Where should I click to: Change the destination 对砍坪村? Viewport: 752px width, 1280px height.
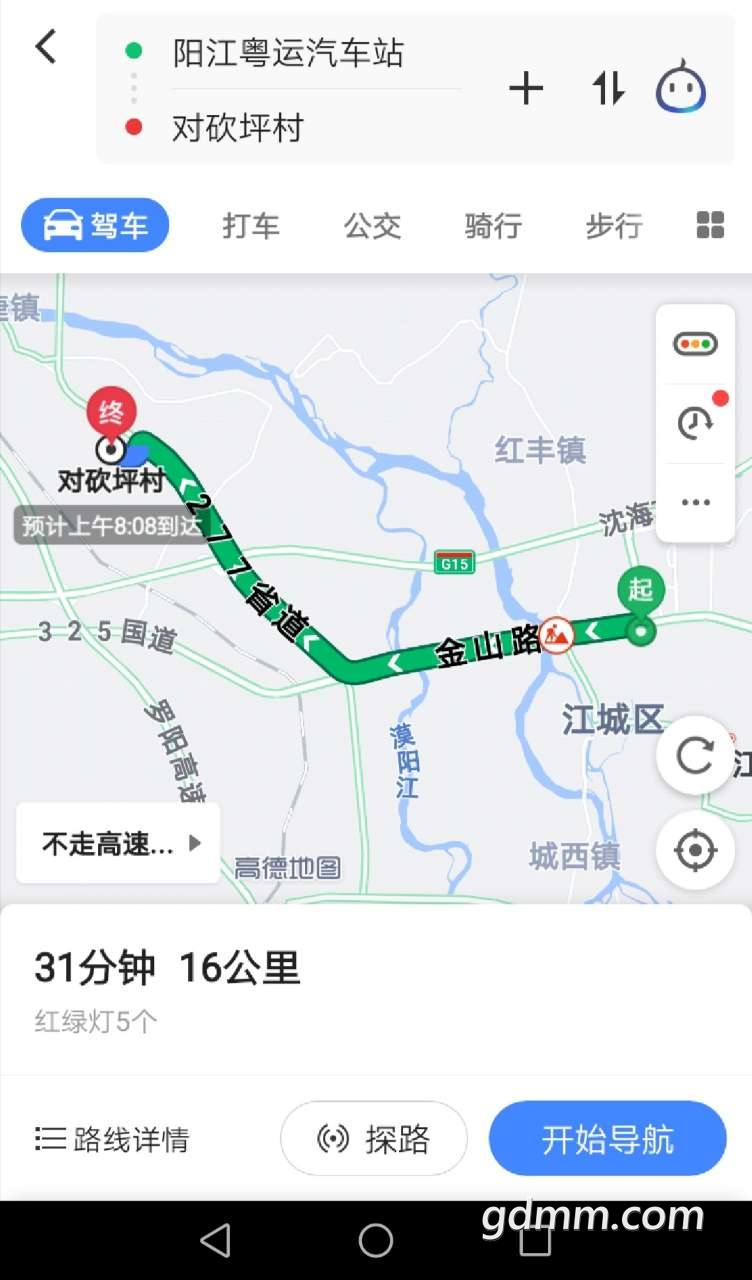(x=238, y=128)
